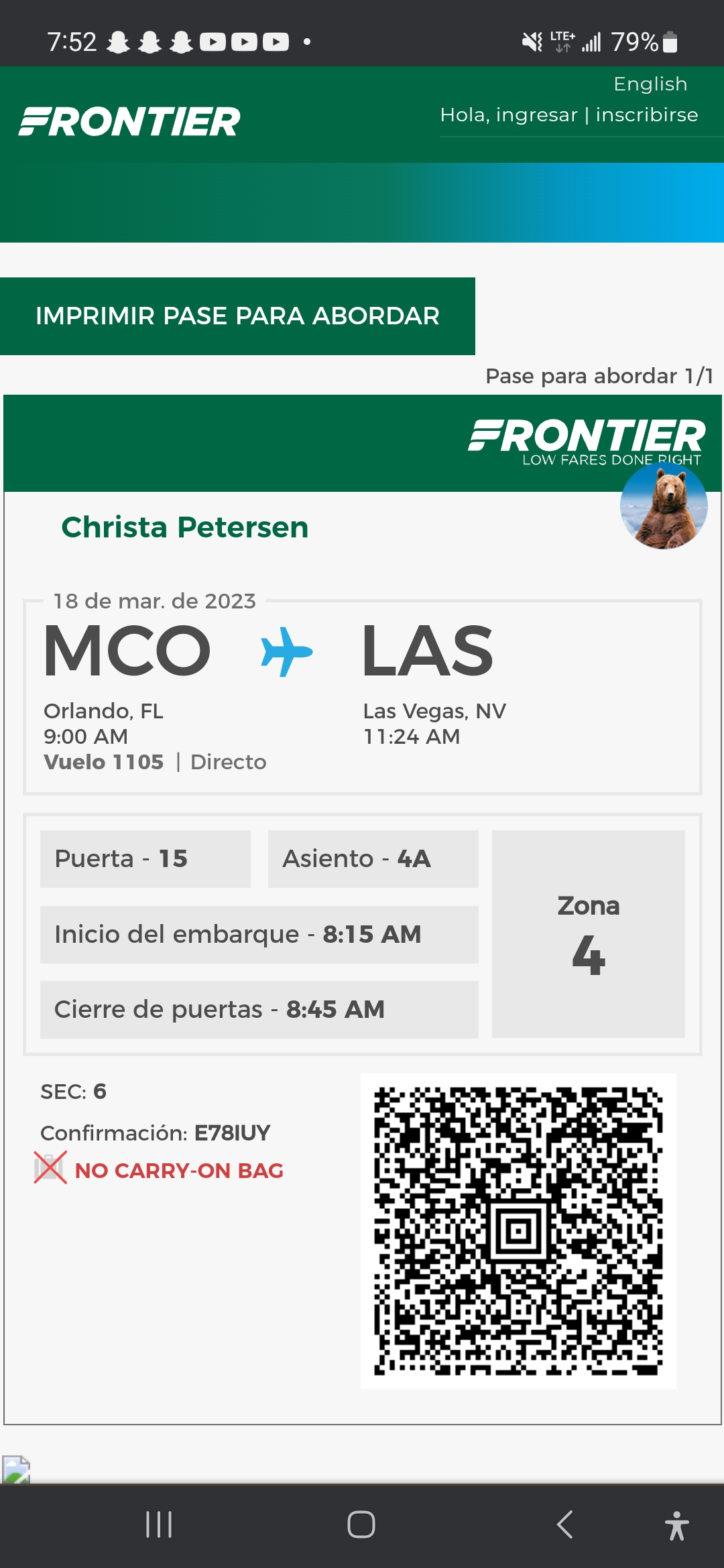Switch the site language to English

click(x=650, y=84)
